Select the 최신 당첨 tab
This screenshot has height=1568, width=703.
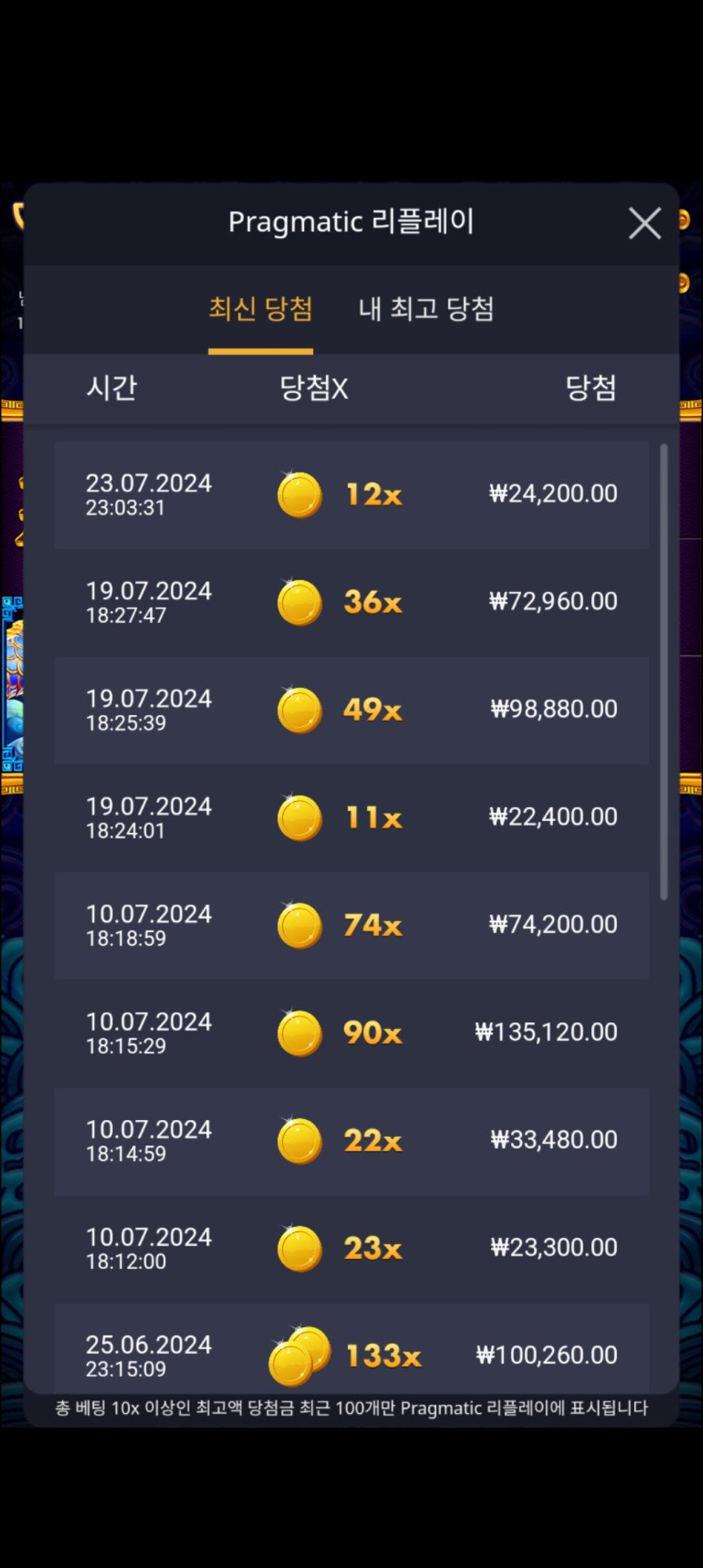[x=260, y=309]
